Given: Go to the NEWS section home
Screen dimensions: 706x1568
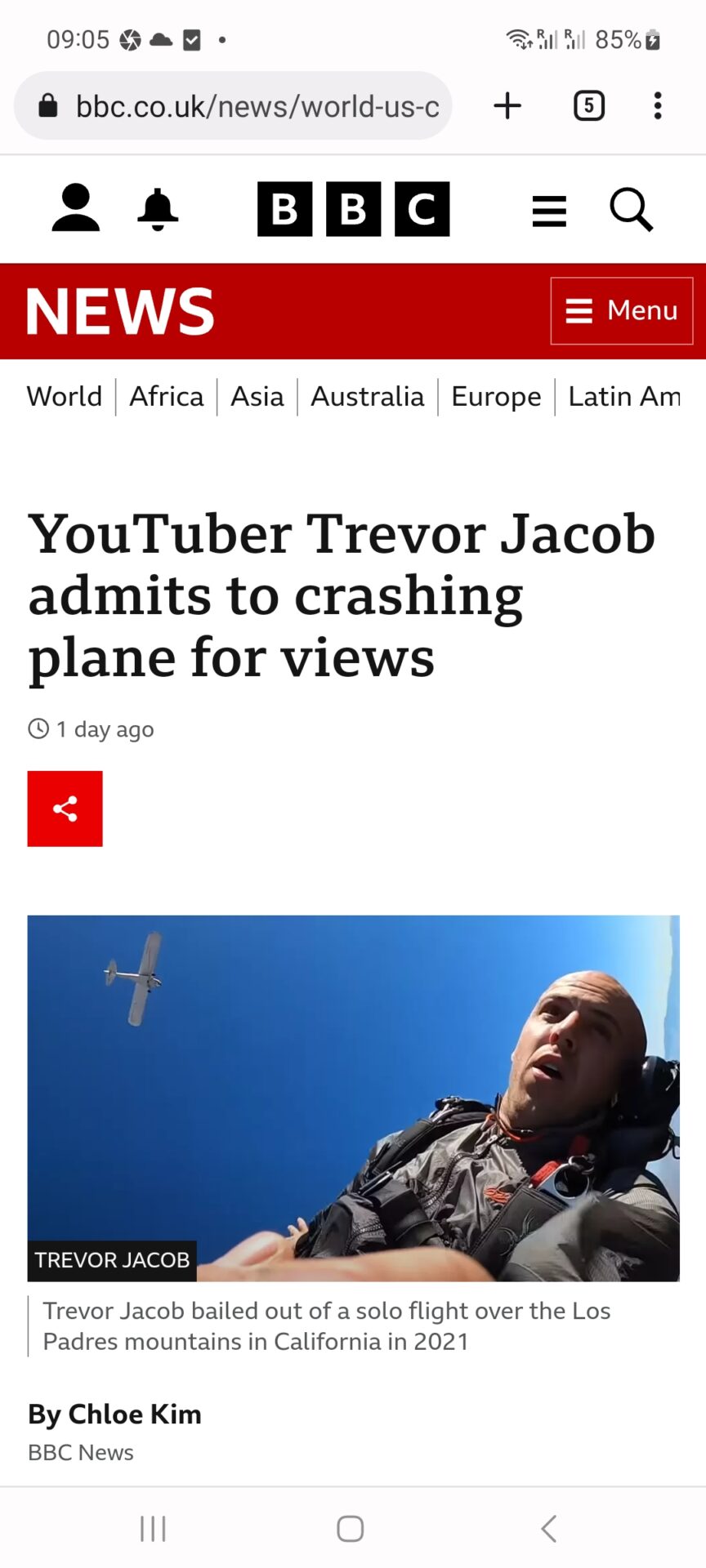Looking at the screenshot, I should (x=120, y=311).
